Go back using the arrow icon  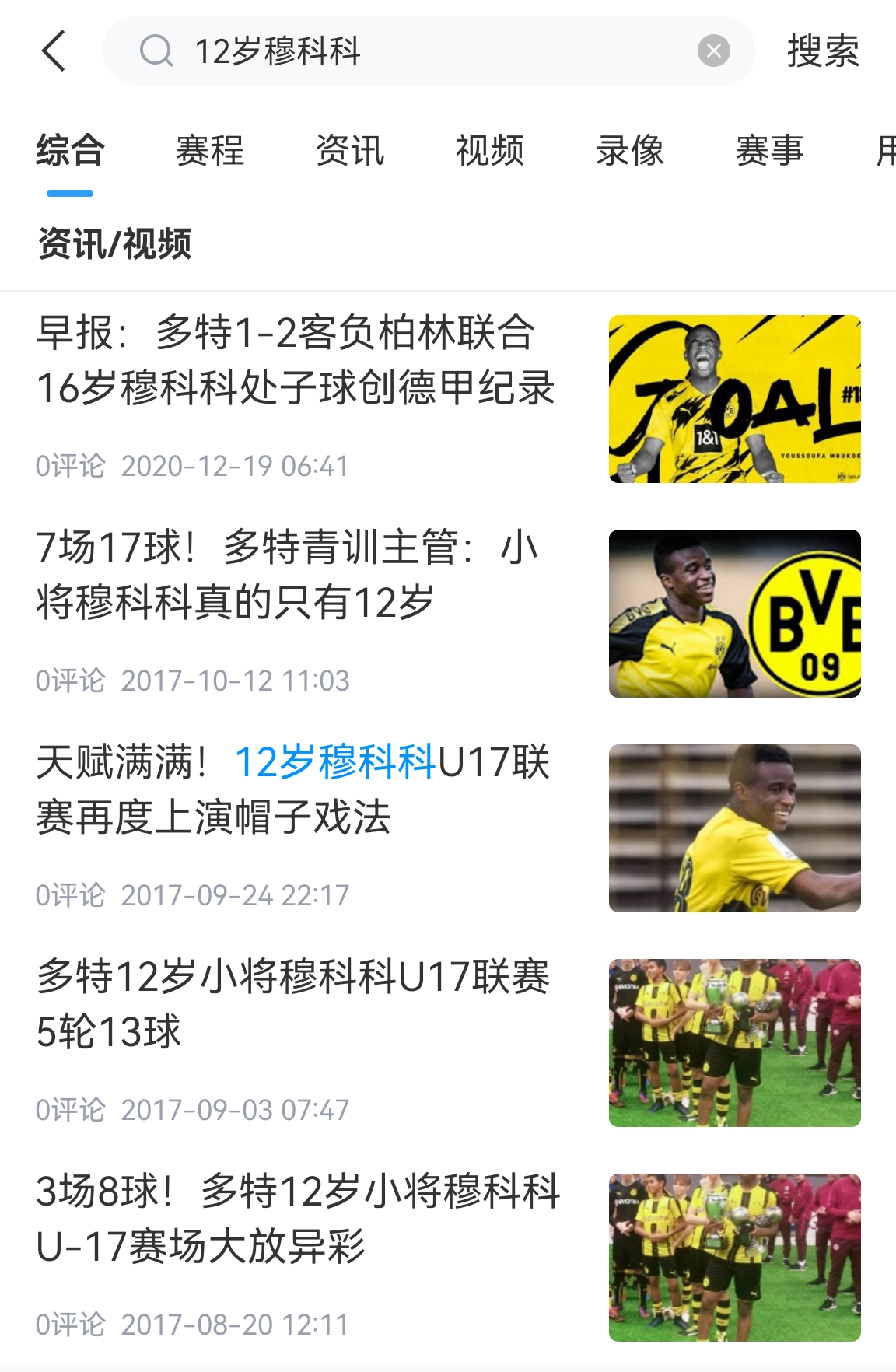click(53, 51)
